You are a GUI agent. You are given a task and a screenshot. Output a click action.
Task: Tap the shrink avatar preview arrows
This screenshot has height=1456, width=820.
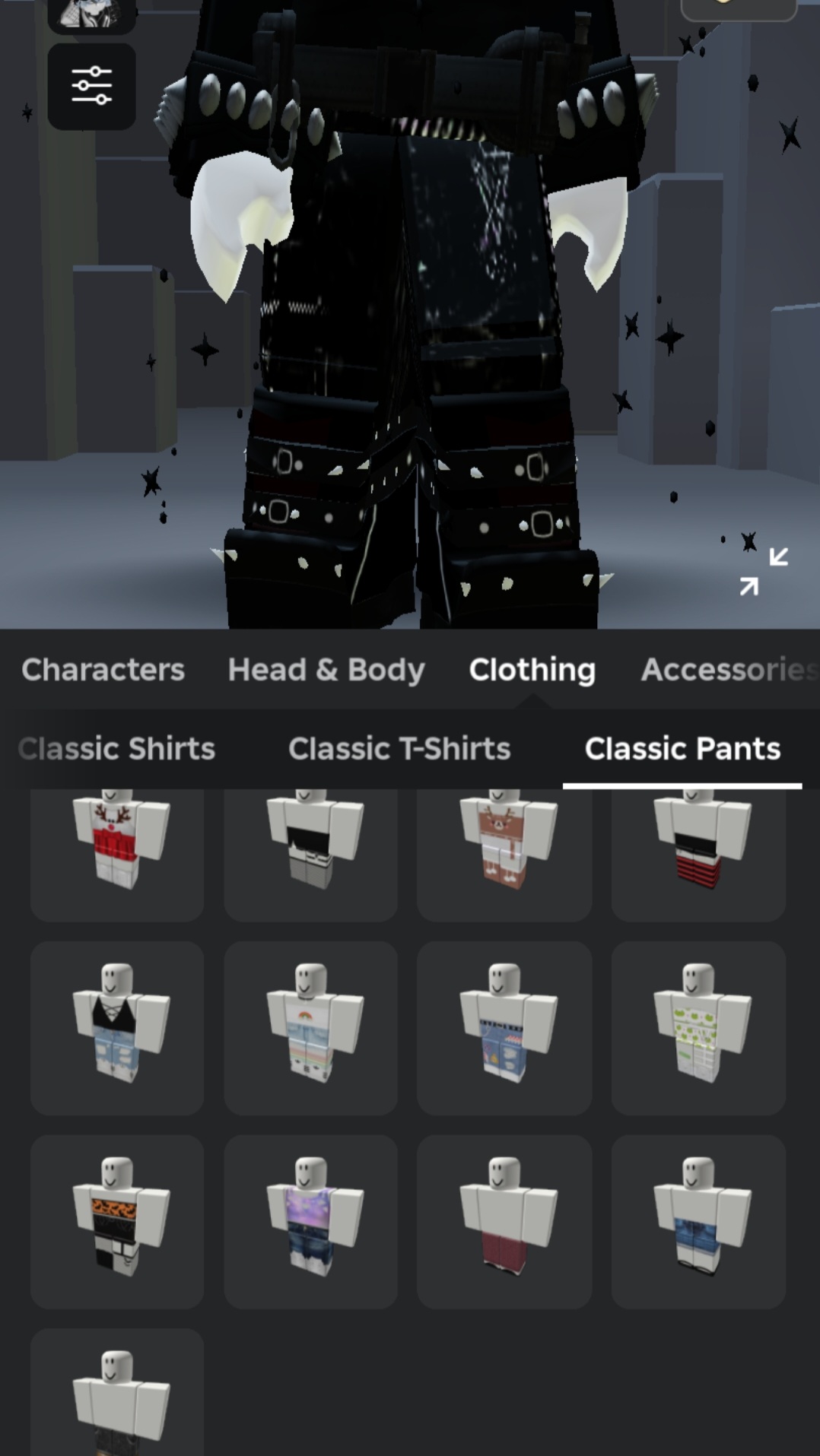pos(764,570)
